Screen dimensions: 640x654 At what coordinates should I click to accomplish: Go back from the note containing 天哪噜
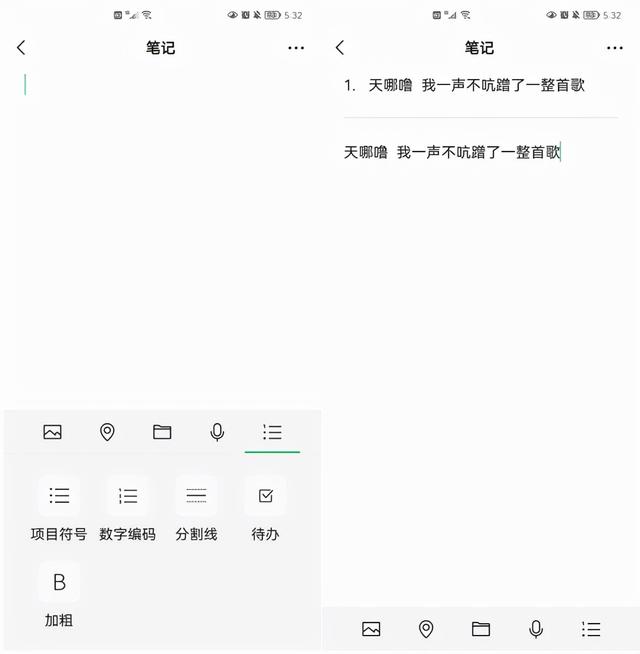340,48
